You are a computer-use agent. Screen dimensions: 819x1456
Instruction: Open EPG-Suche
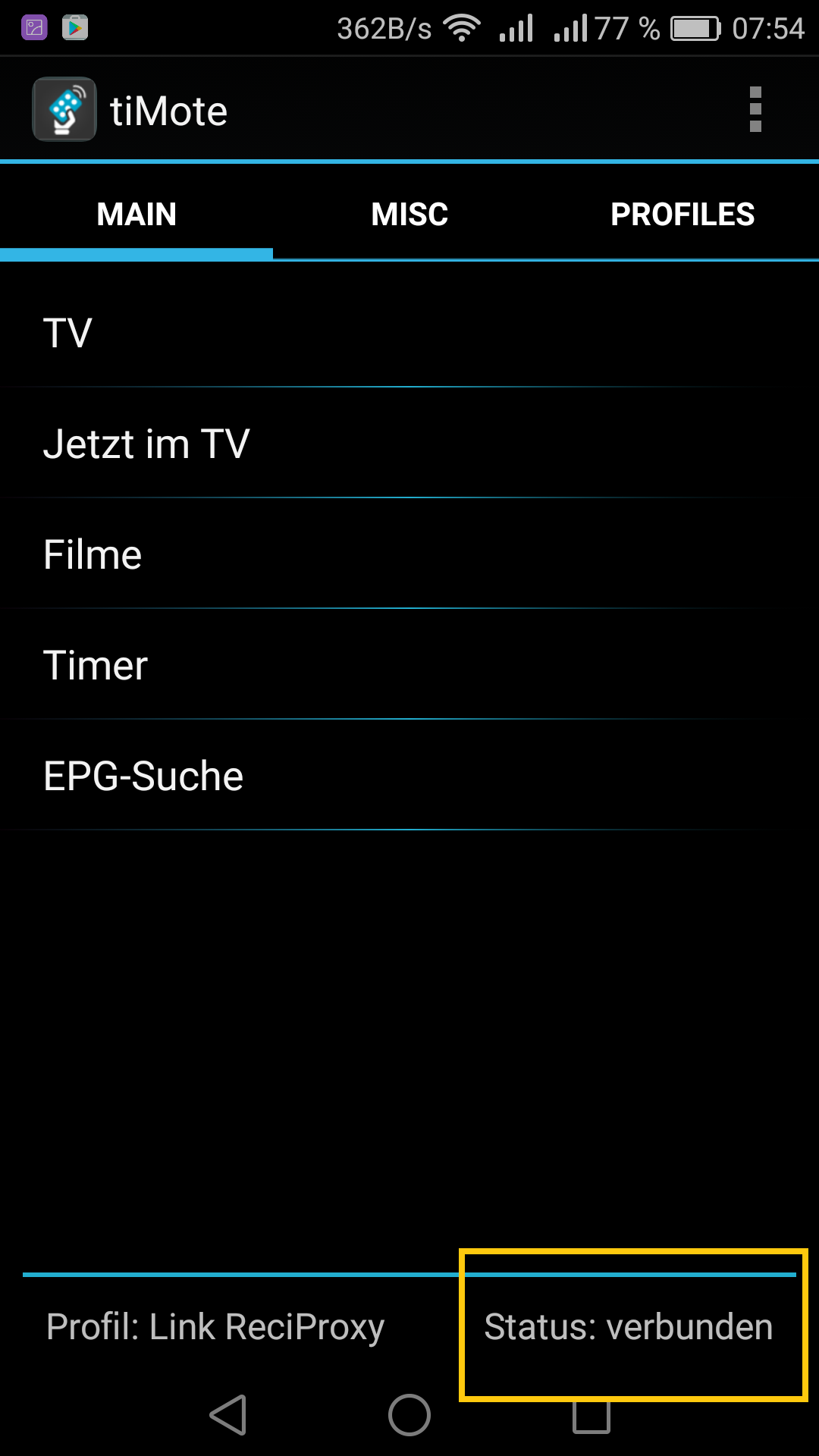[409, 776]
